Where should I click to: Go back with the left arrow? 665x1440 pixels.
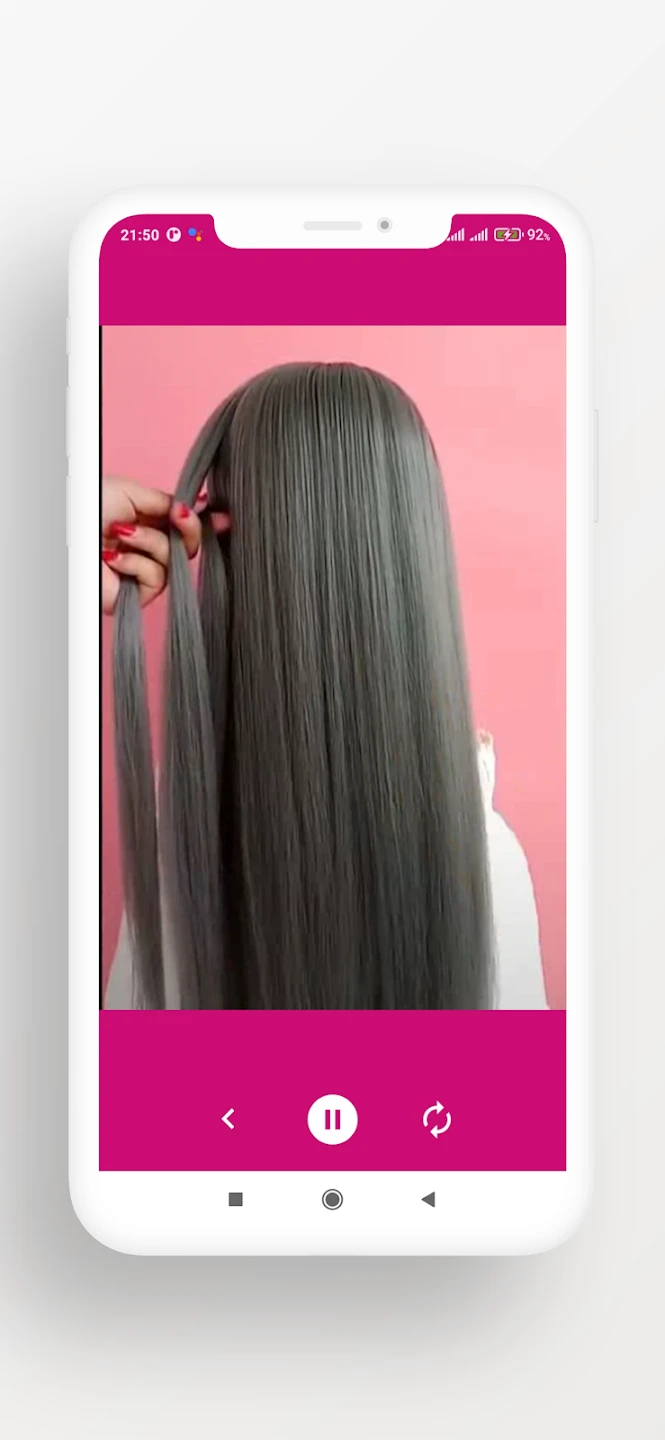(228, 1119)
